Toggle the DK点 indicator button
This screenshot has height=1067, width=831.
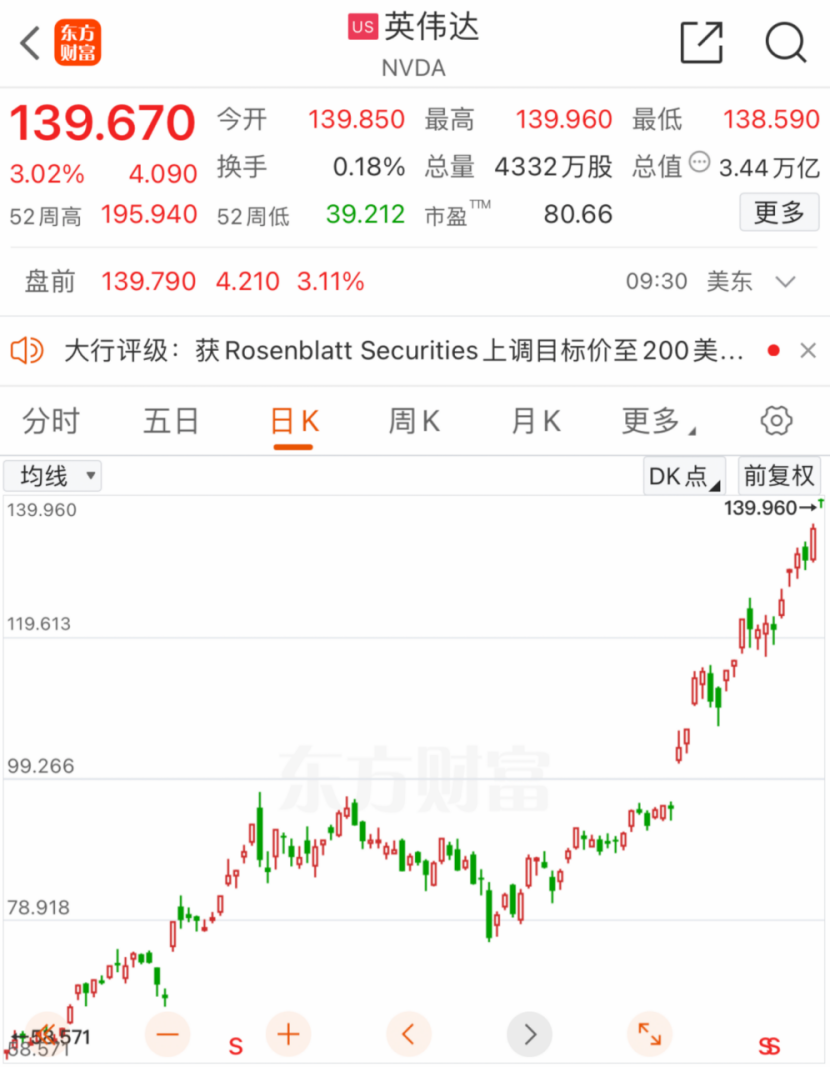click(x=683, y=476)
